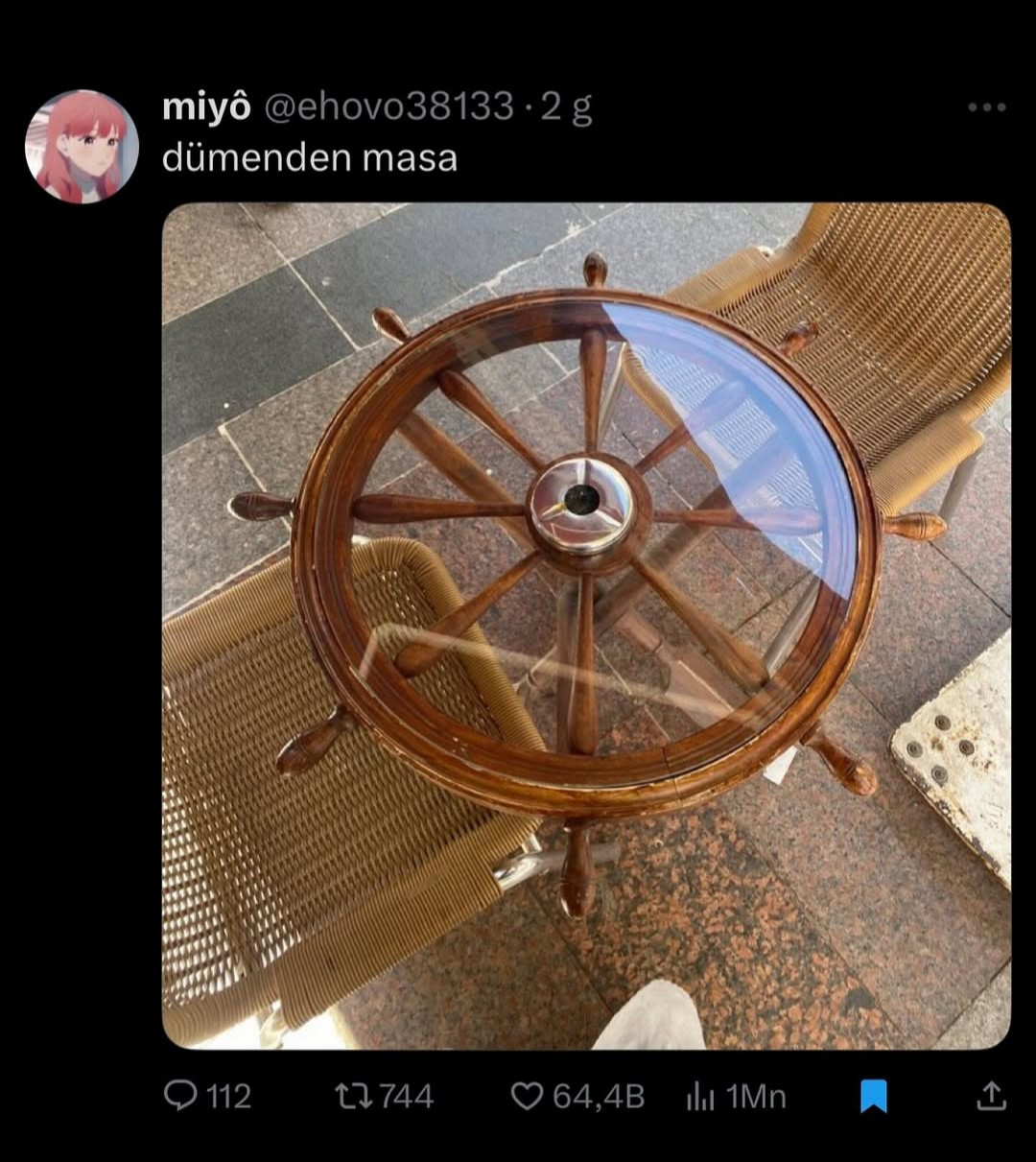Remove the bookmark from this tweet
1036x1162 pixels.
pos(873,1096)
